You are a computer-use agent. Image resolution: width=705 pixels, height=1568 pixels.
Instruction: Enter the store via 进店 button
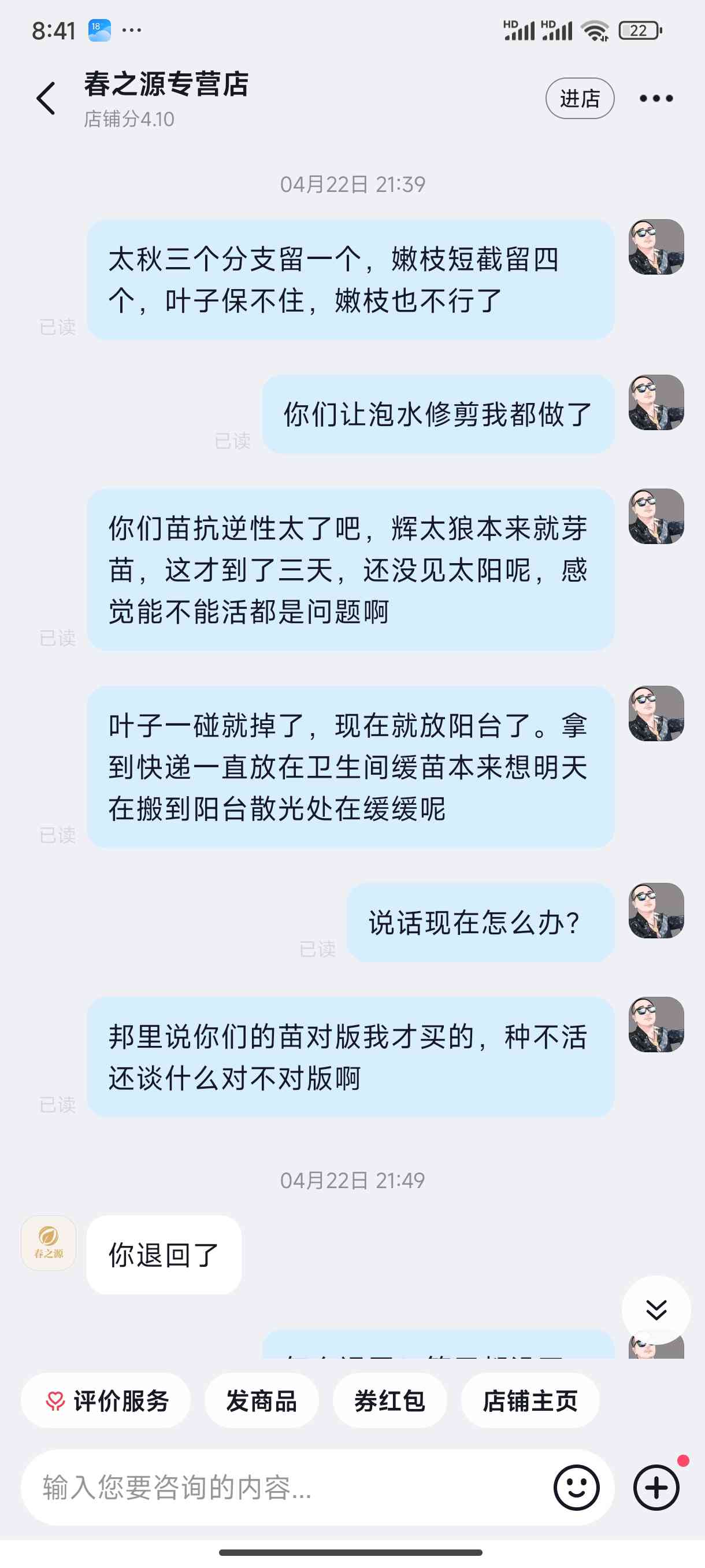579,99
